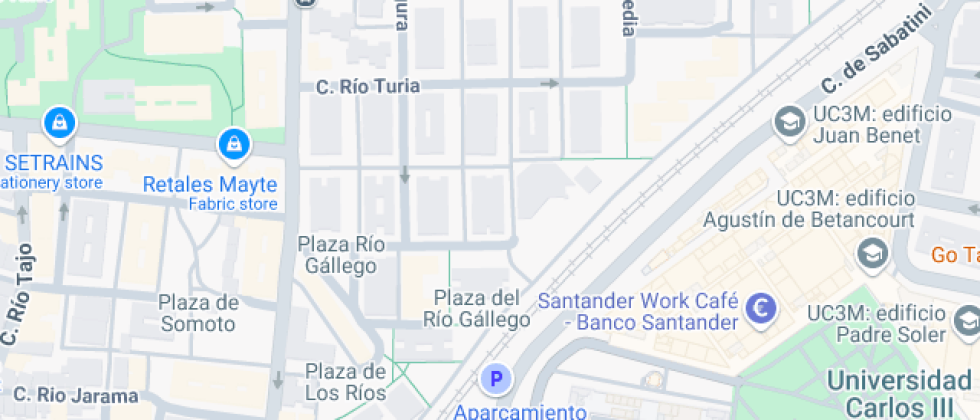Tap the UC3M edificio Juan Benet marker

coord(790,123)
